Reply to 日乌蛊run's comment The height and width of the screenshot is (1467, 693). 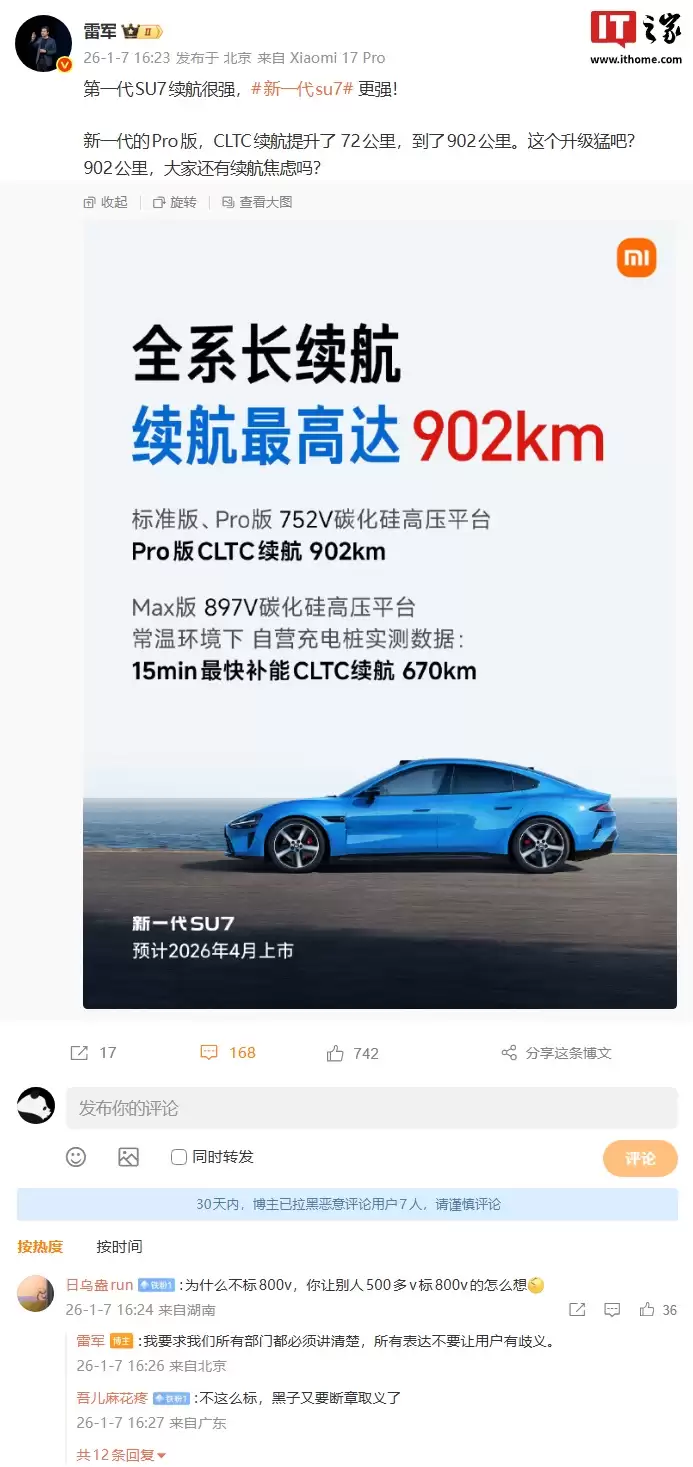point(612,1310)
